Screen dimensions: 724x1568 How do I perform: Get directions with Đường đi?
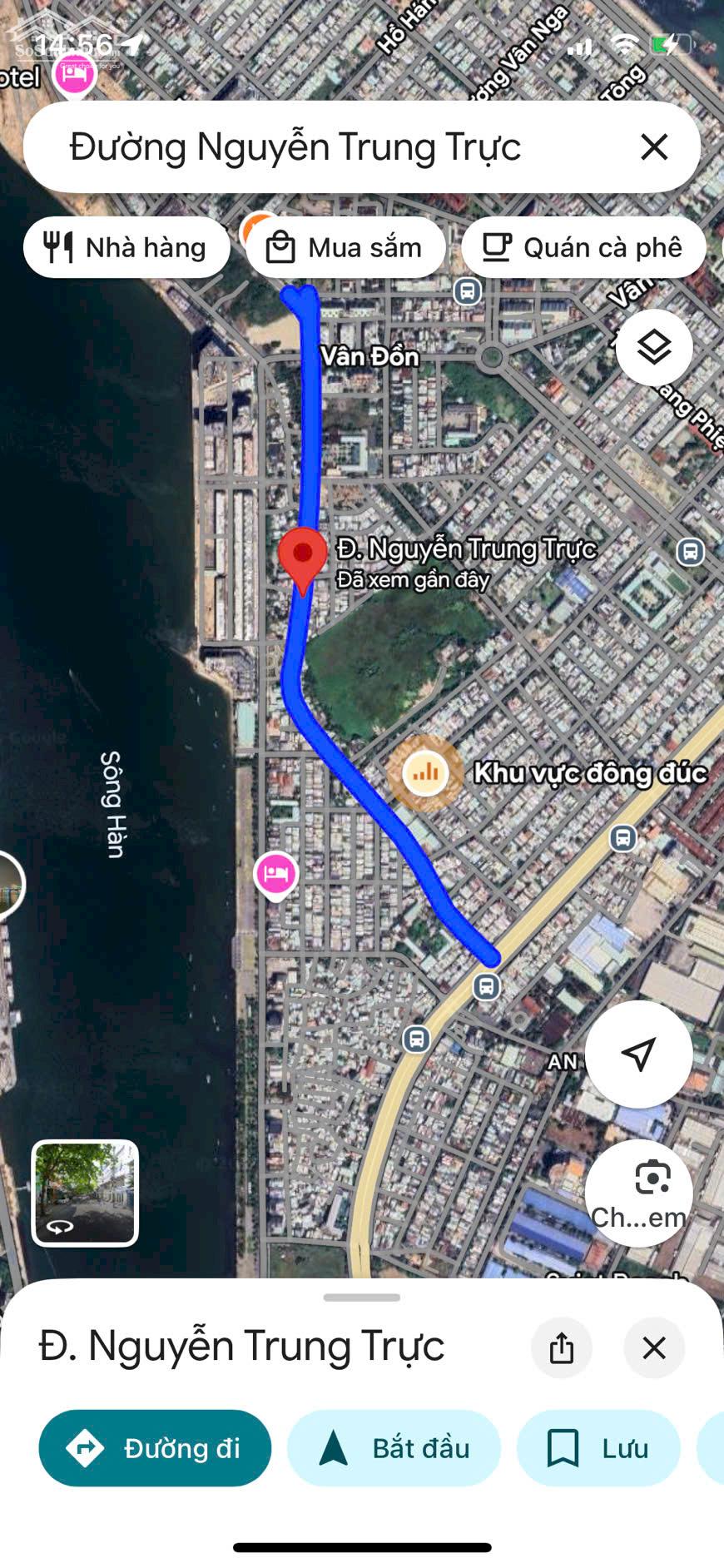tap(155, 1448)
